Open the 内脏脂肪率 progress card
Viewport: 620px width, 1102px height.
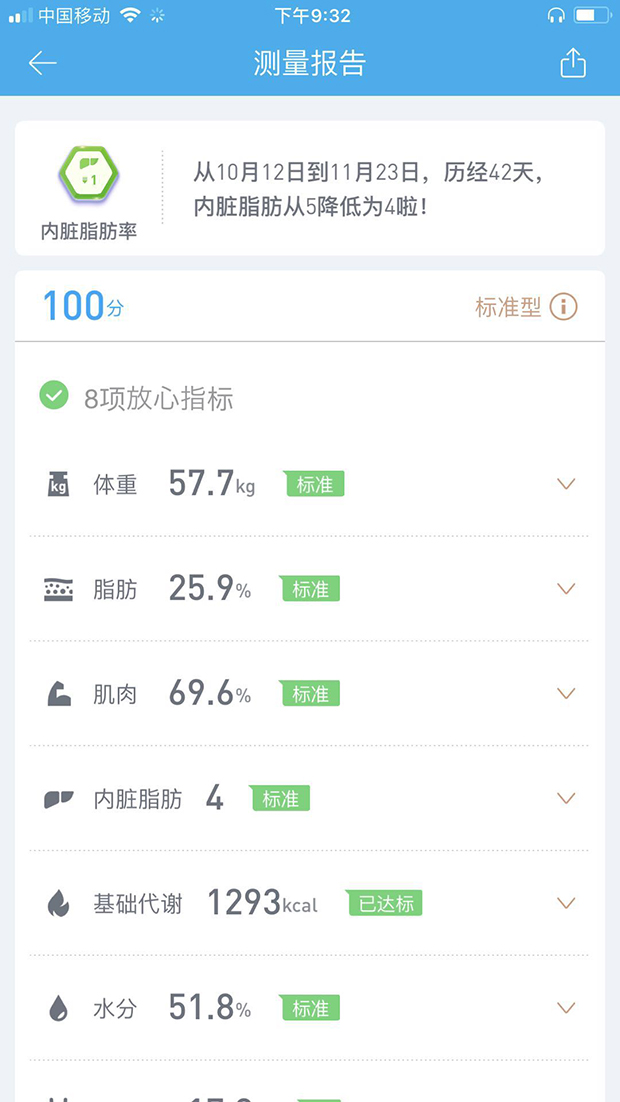click(309, 188)
